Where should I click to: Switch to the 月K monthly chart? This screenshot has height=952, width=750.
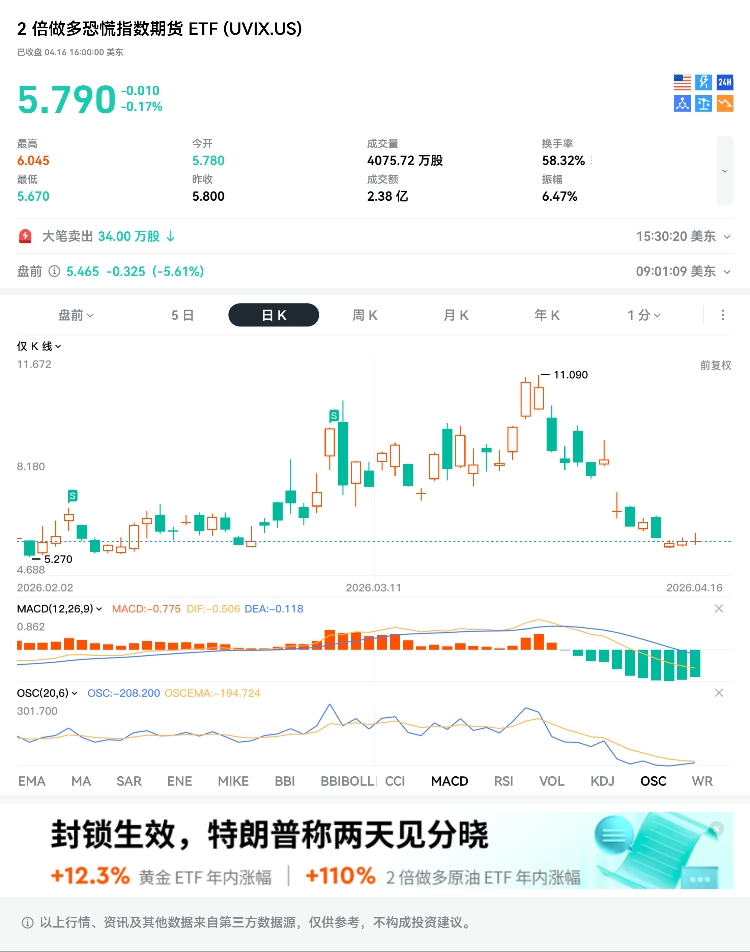coord(456,315)
